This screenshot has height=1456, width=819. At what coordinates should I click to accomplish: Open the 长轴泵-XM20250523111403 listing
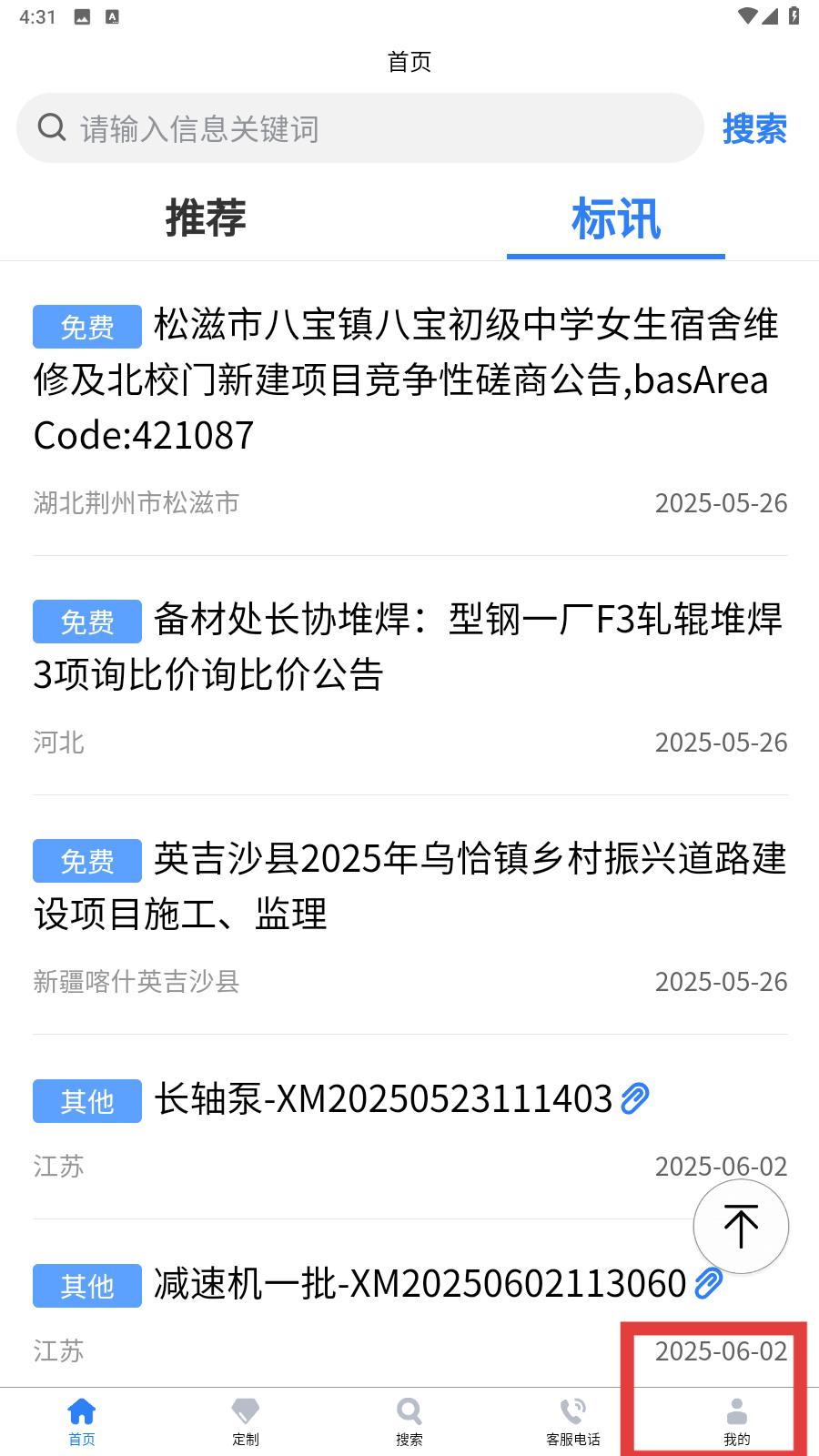pos(409,1127)
